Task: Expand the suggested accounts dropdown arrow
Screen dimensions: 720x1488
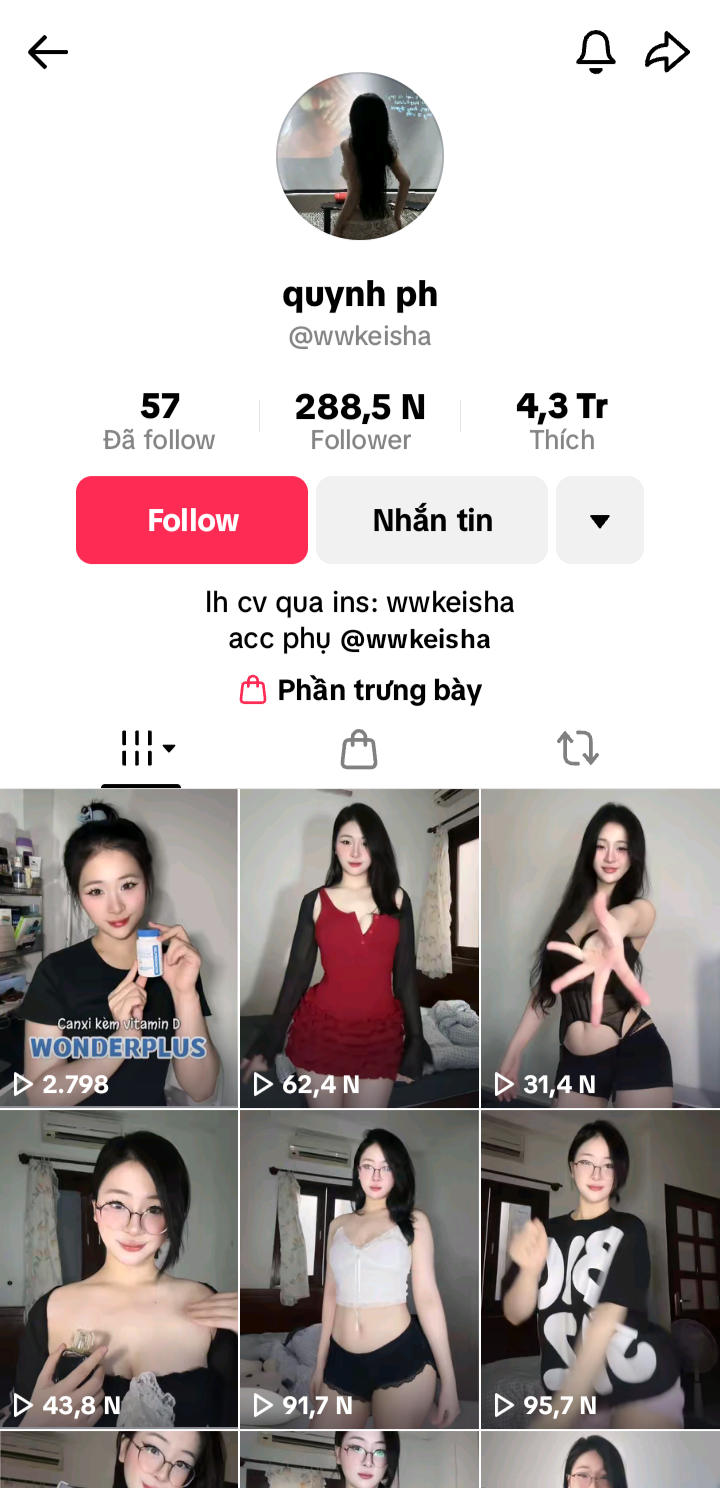Action: [x=599, y=520]
